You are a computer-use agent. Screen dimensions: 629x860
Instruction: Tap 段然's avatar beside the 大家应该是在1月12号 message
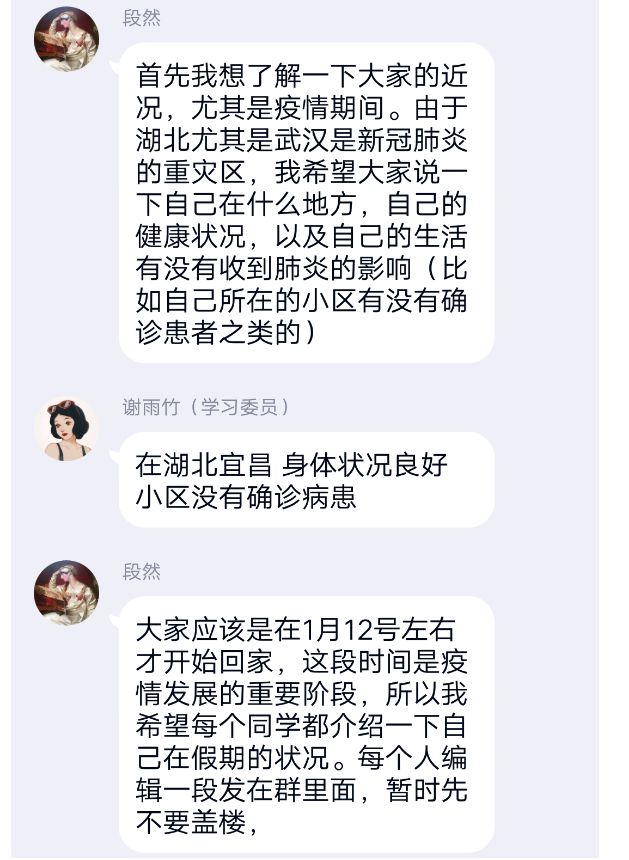click(x=66, y=593)
